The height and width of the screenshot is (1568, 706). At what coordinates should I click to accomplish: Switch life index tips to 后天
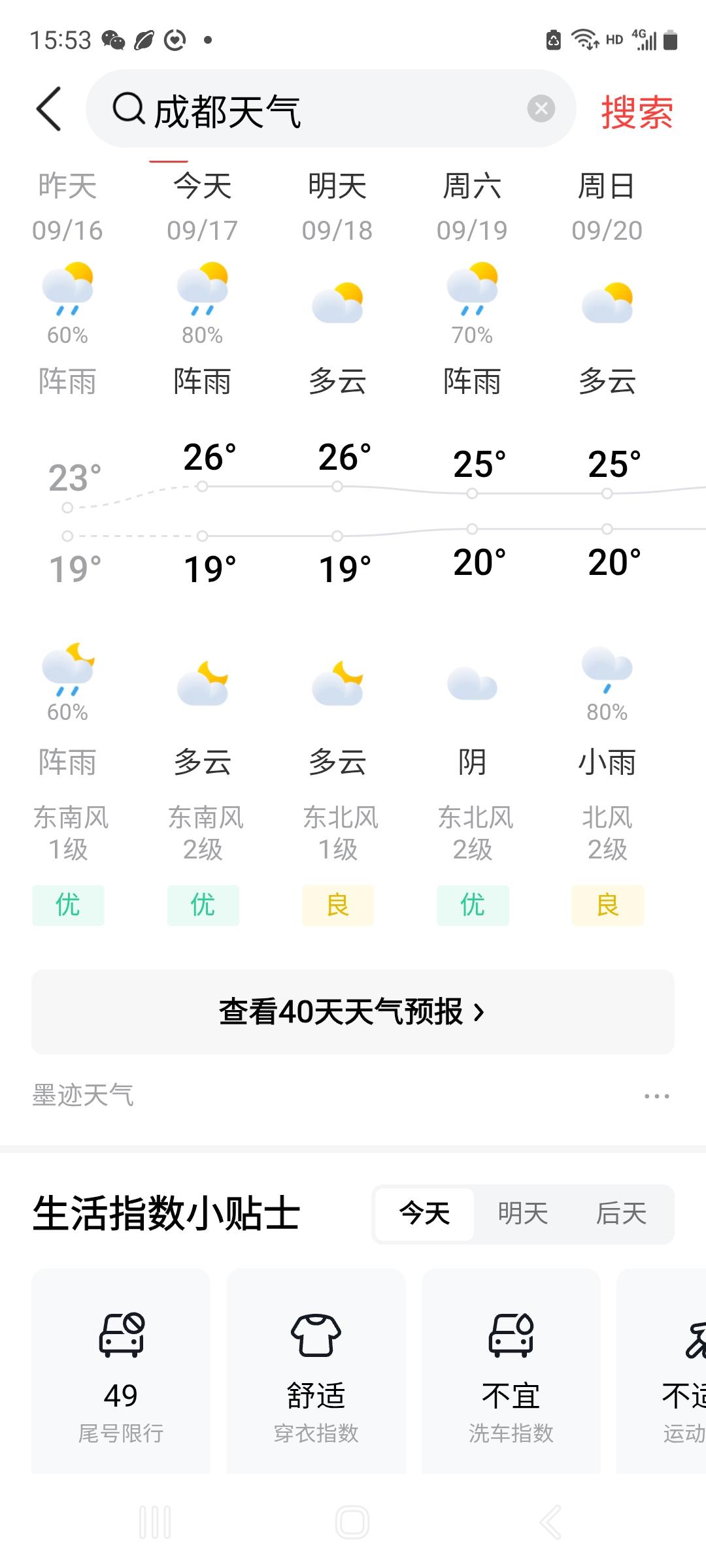point(621,1214)
